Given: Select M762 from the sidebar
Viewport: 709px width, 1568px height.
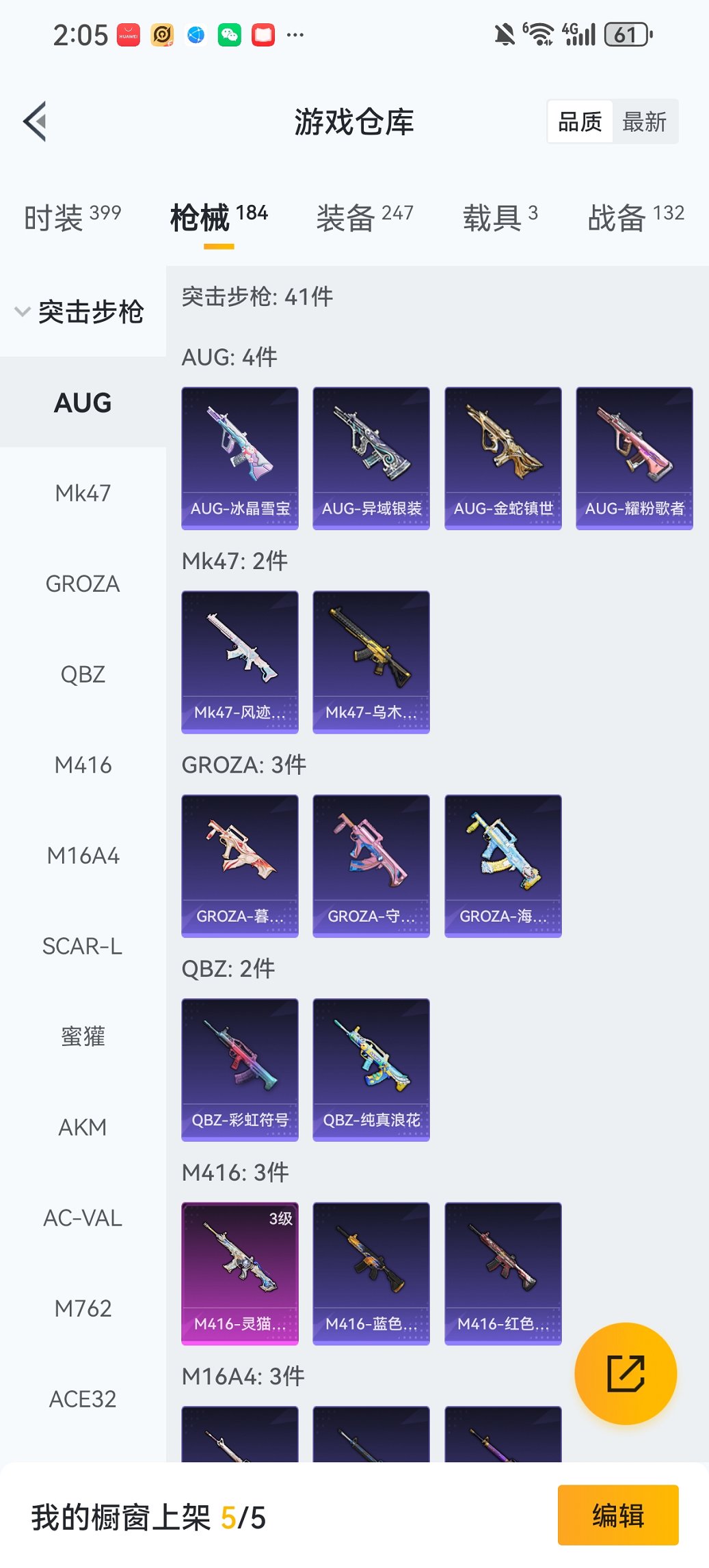Looking at the screenshot, I should coord(83,1308).
